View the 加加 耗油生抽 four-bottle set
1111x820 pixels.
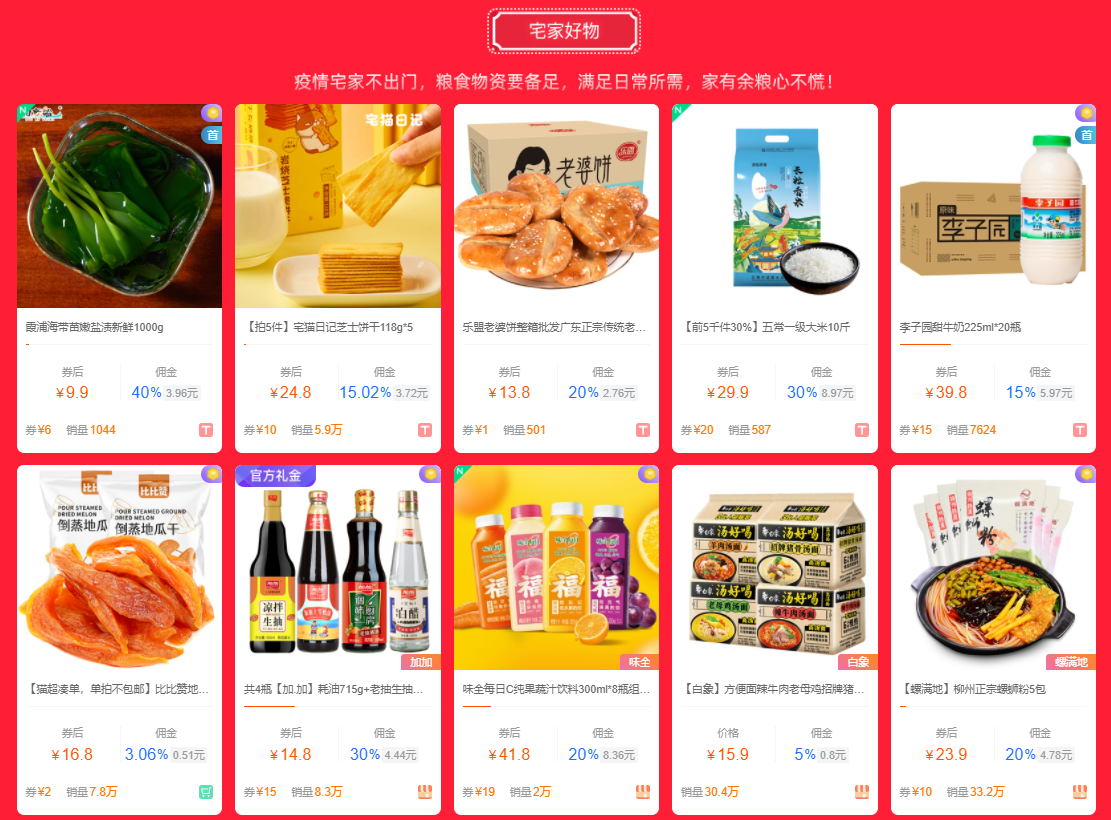click(x=338, y=569)
